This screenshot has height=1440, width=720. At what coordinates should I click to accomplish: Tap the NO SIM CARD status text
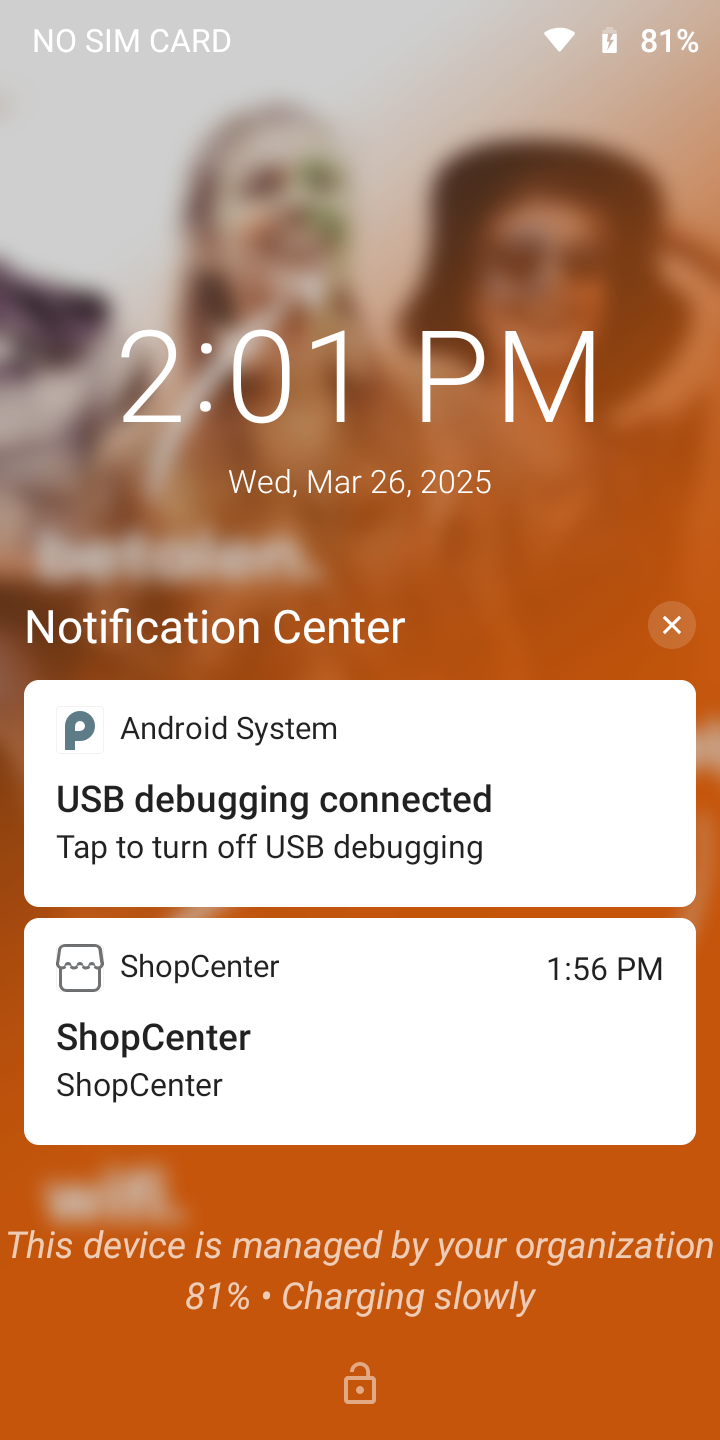point(131,40)
